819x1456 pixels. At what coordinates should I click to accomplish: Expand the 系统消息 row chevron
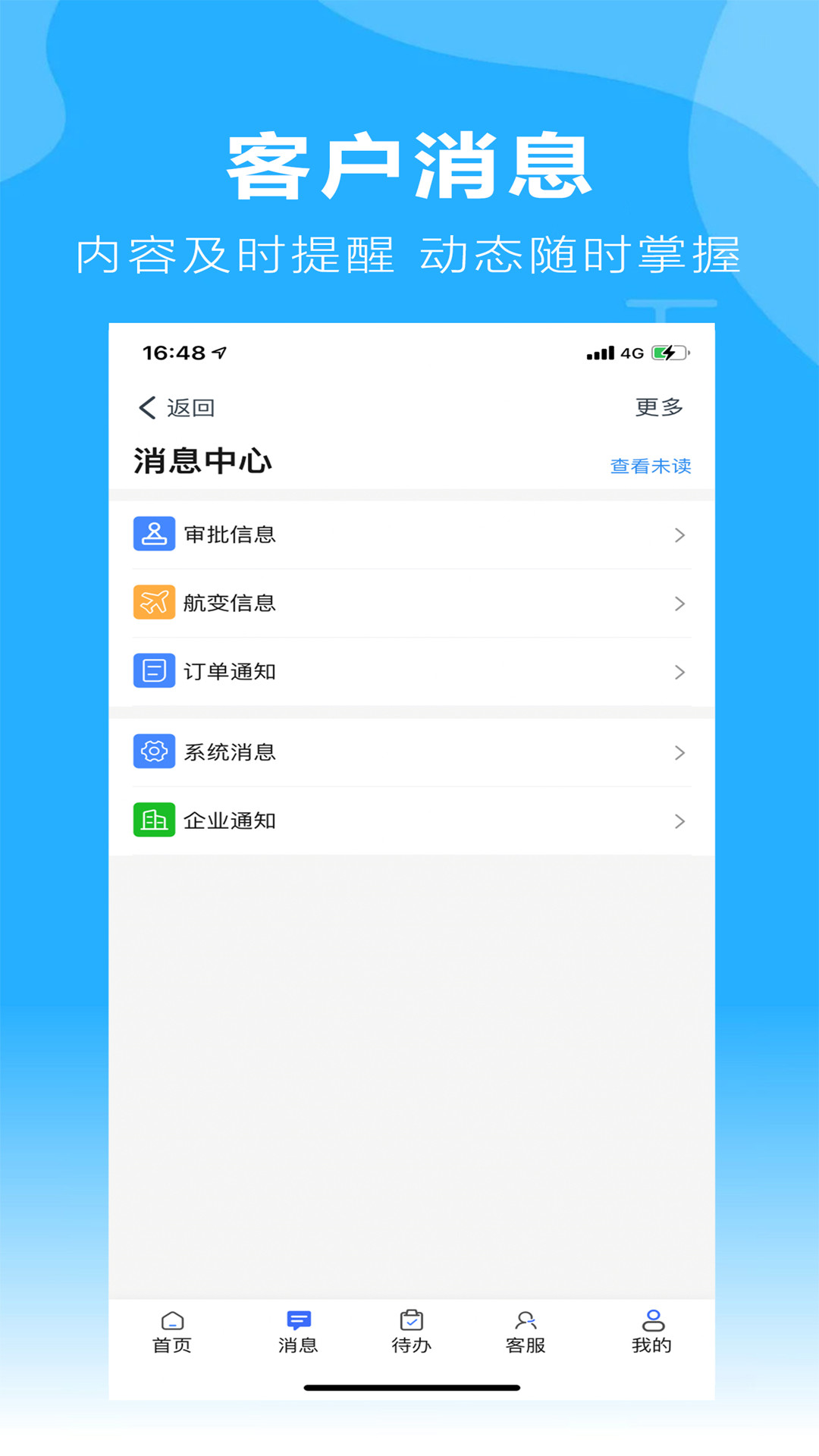point(680,752)
